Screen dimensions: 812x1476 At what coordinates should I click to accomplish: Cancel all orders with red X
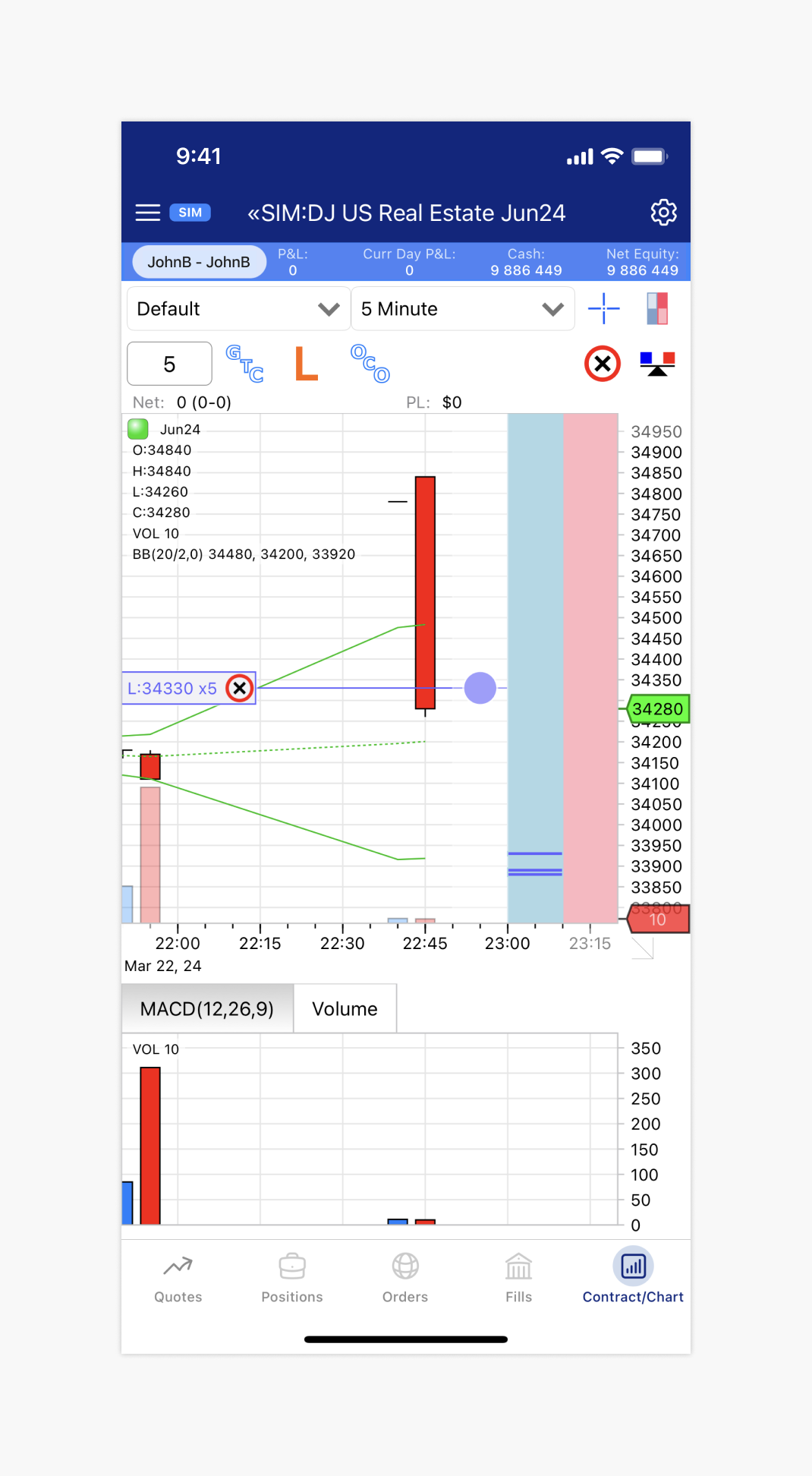603,364
